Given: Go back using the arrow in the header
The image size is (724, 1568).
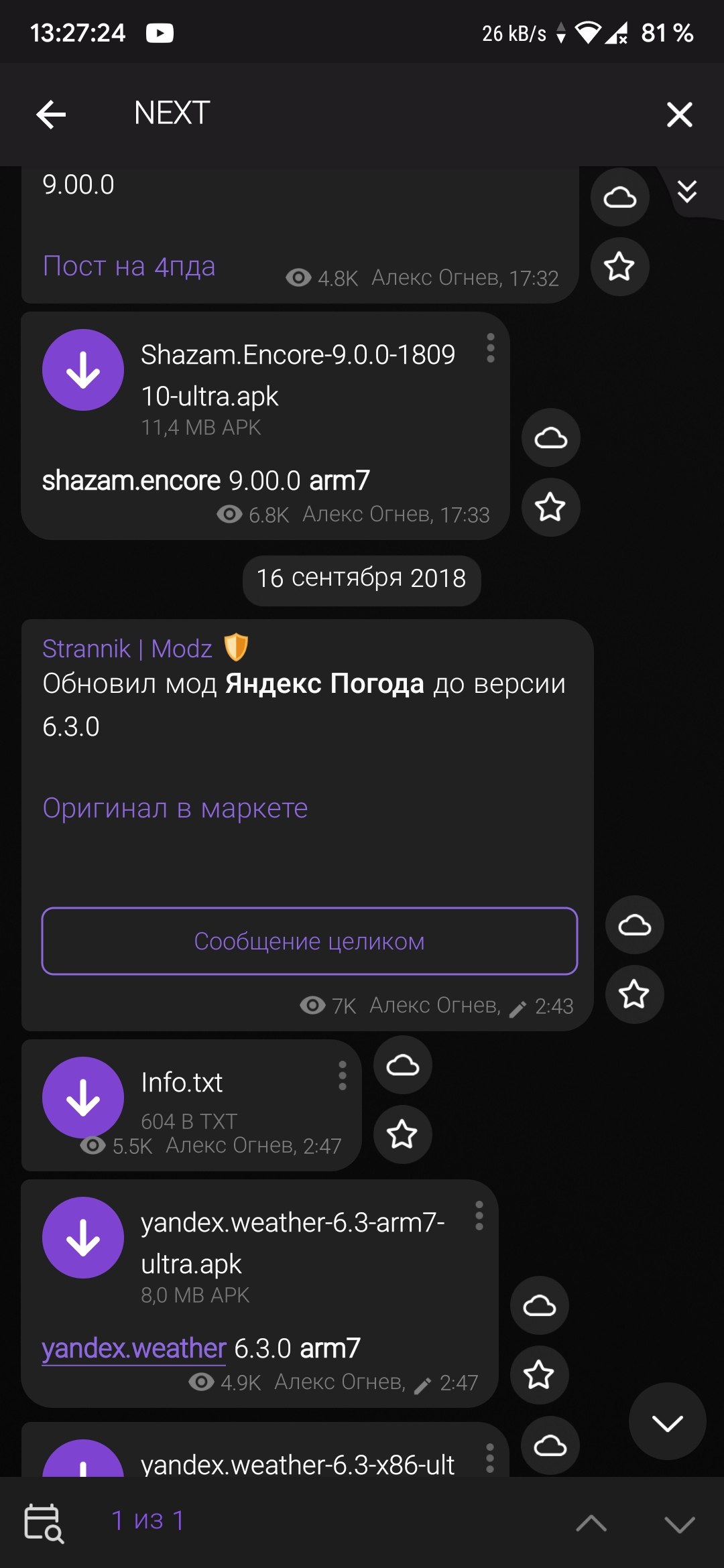Looking at the screenshot, I should [x=51, y=115].
